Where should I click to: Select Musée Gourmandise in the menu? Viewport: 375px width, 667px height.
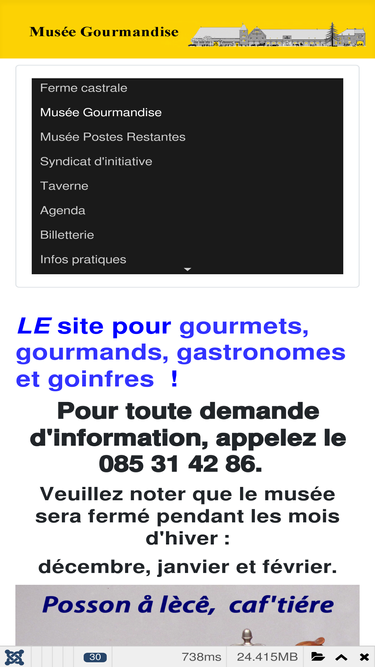coord(101,113)
